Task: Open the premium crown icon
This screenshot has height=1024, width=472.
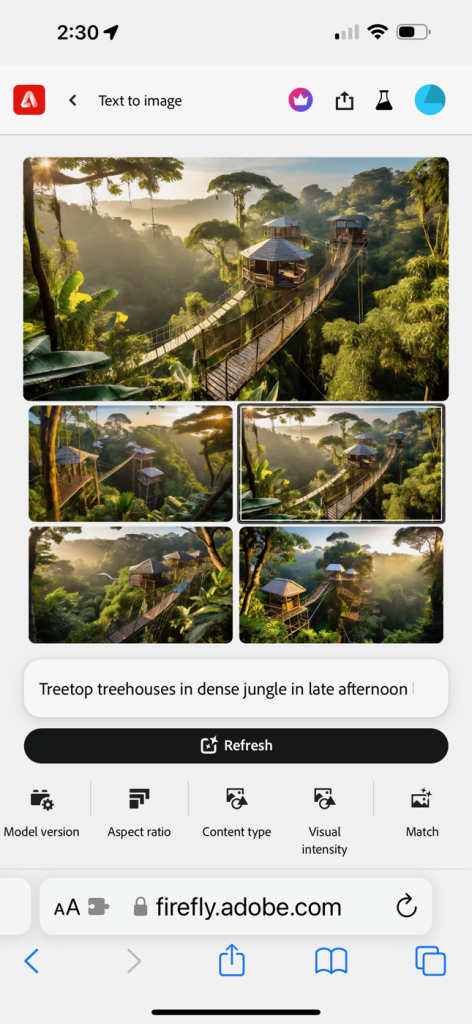Action: (301, 100)
